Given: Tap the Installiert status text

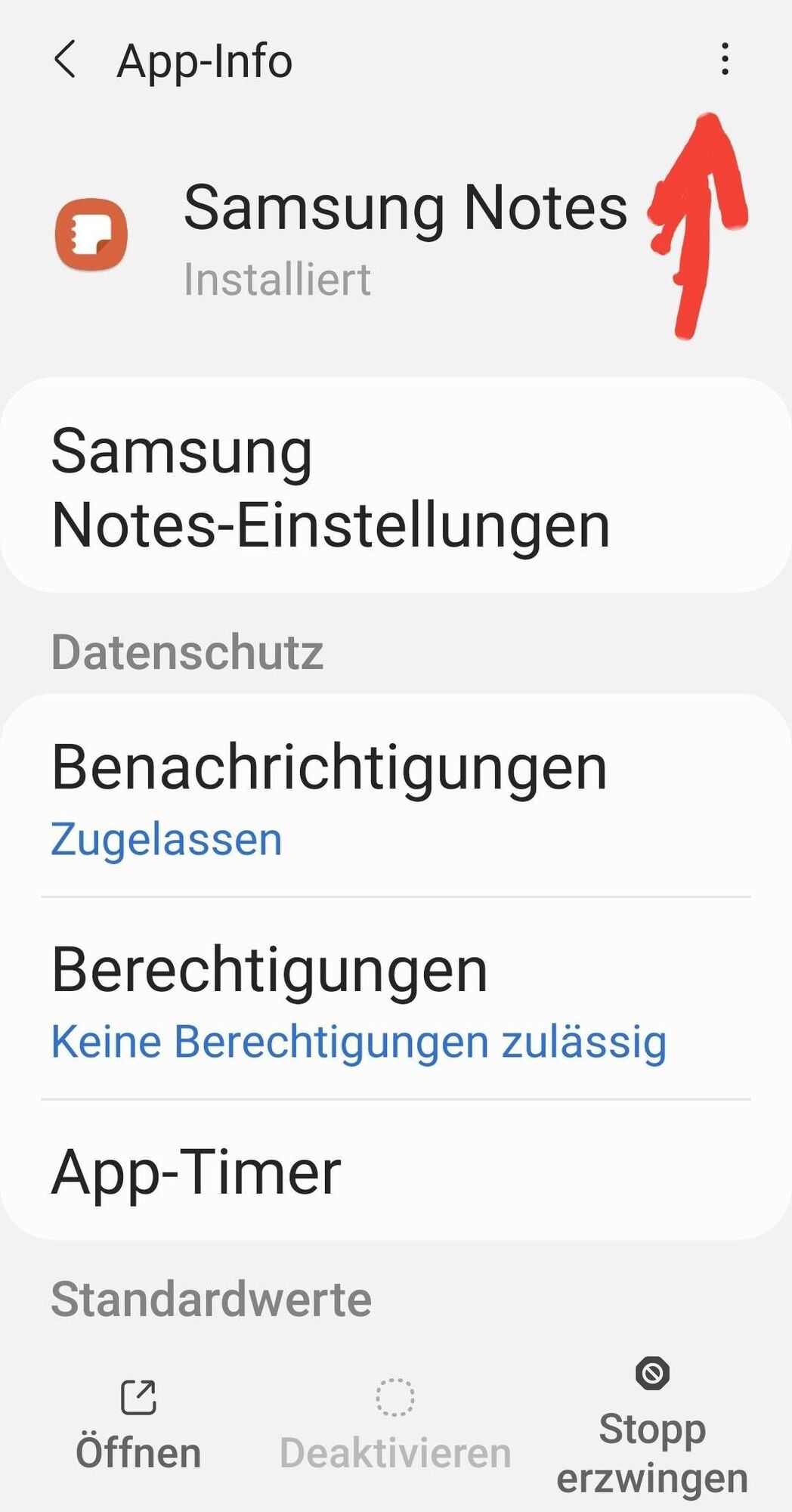Looking at the screenshot, I should coord(277,280).
